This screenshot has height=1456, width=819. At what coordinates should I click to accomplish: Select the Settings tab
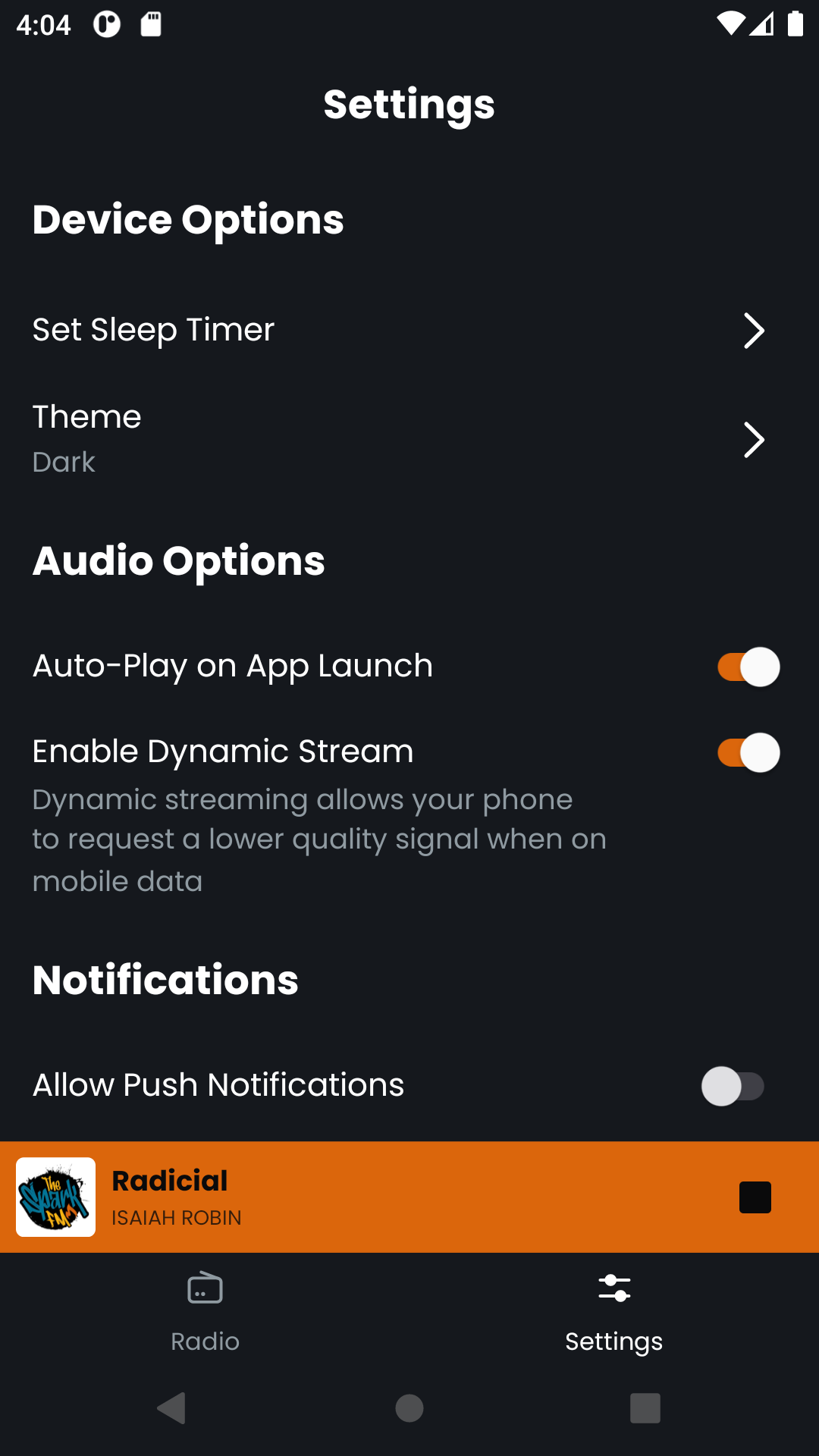[614, 1312]
